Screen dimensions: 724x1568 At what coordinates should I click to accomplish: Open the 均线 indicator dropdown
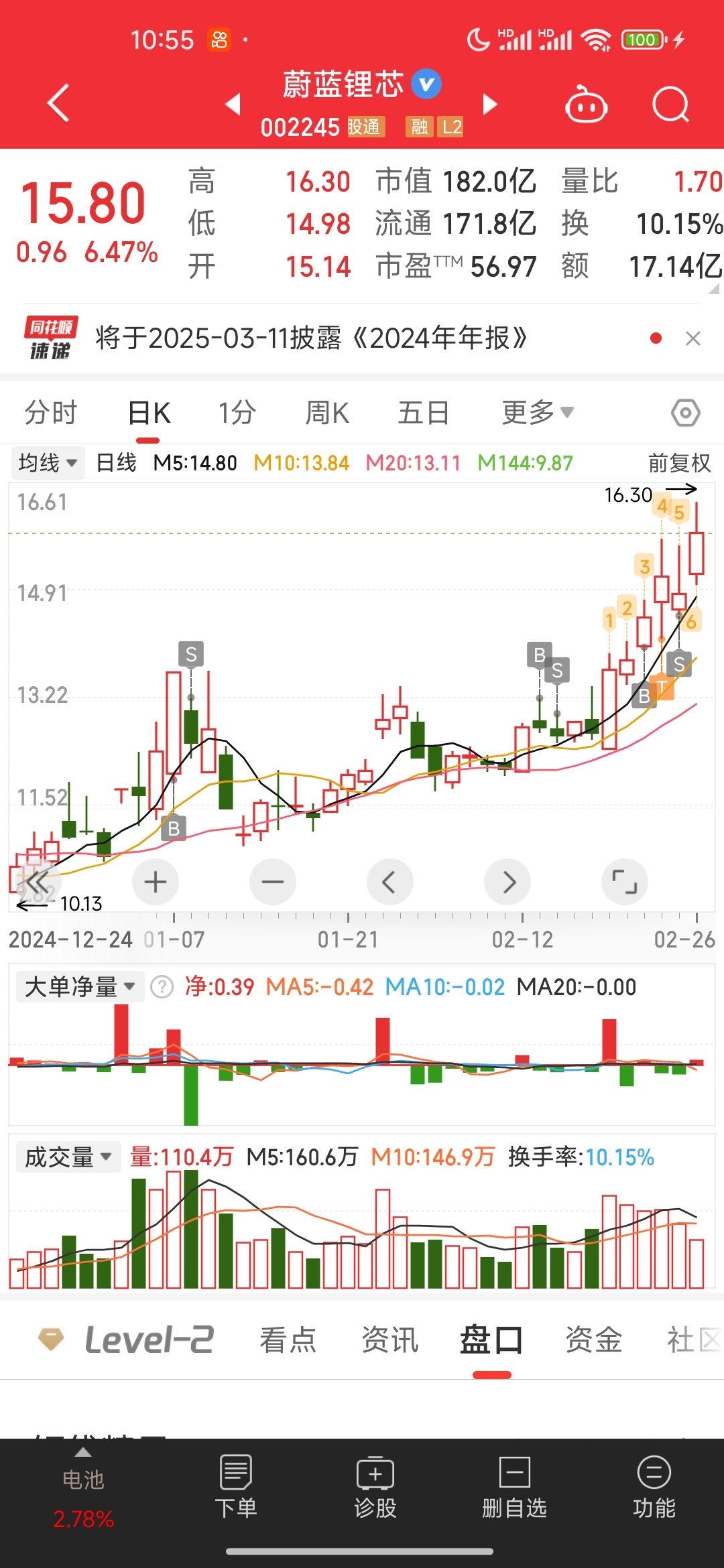pyautogui.click(x=48, y=463)
